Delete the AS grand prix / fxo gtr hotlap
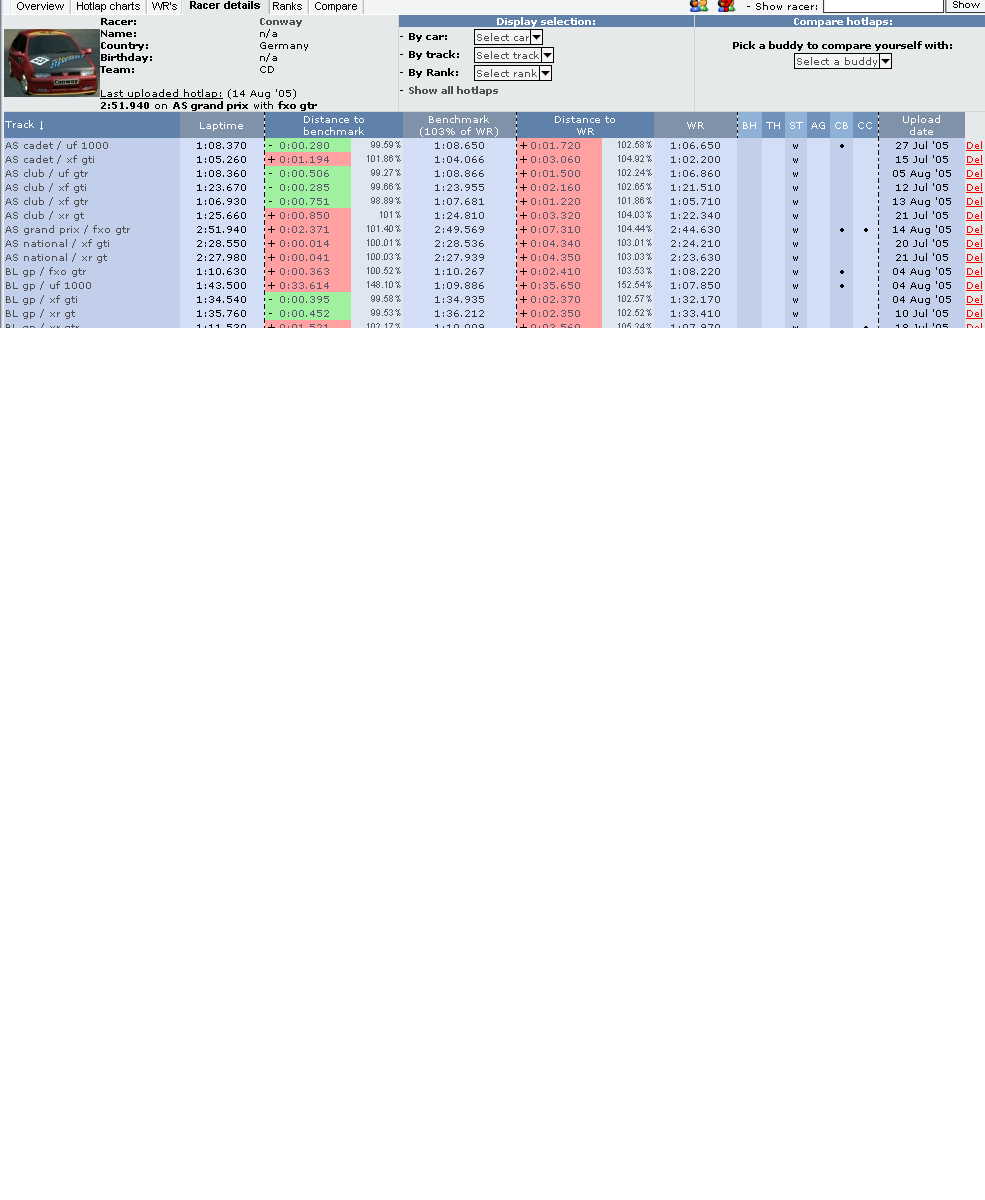Viewport: 985px width, 1200px height. [x=974, y=230]
